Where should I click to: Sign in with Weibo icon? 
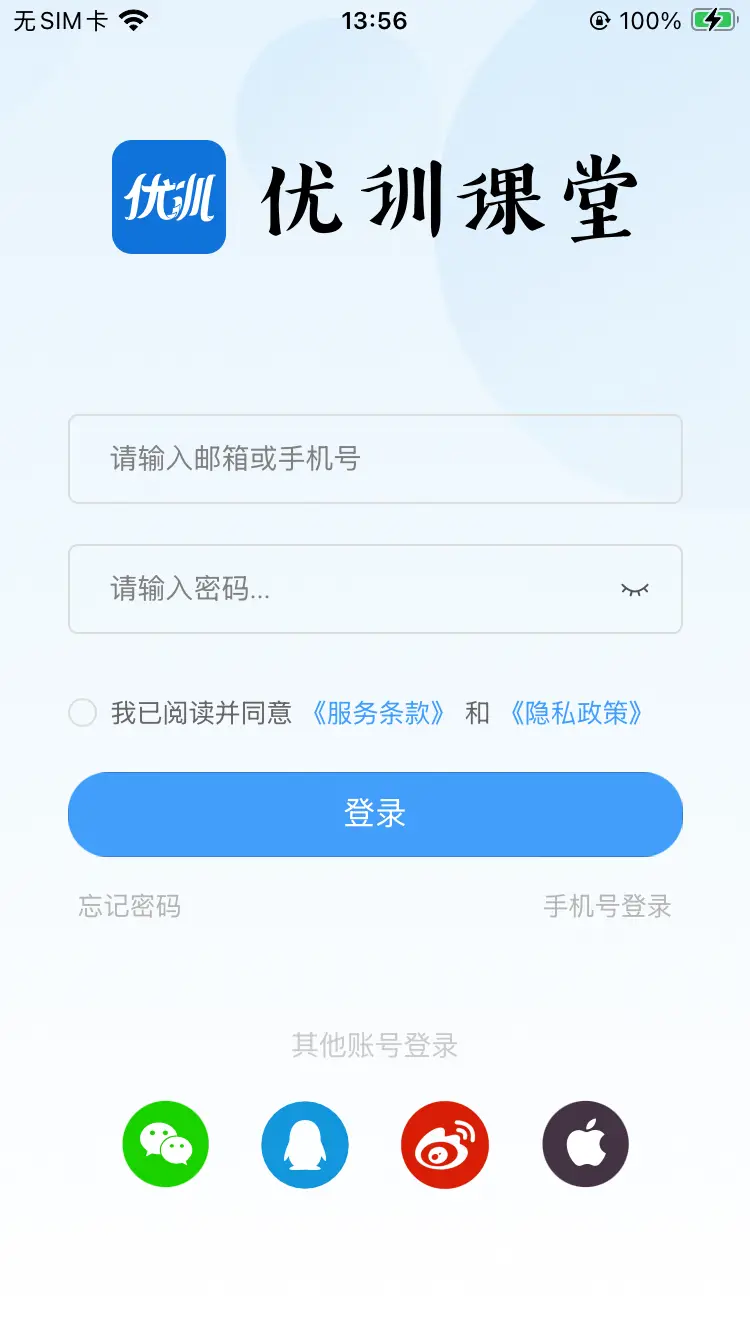click(x=445, y=1144)
